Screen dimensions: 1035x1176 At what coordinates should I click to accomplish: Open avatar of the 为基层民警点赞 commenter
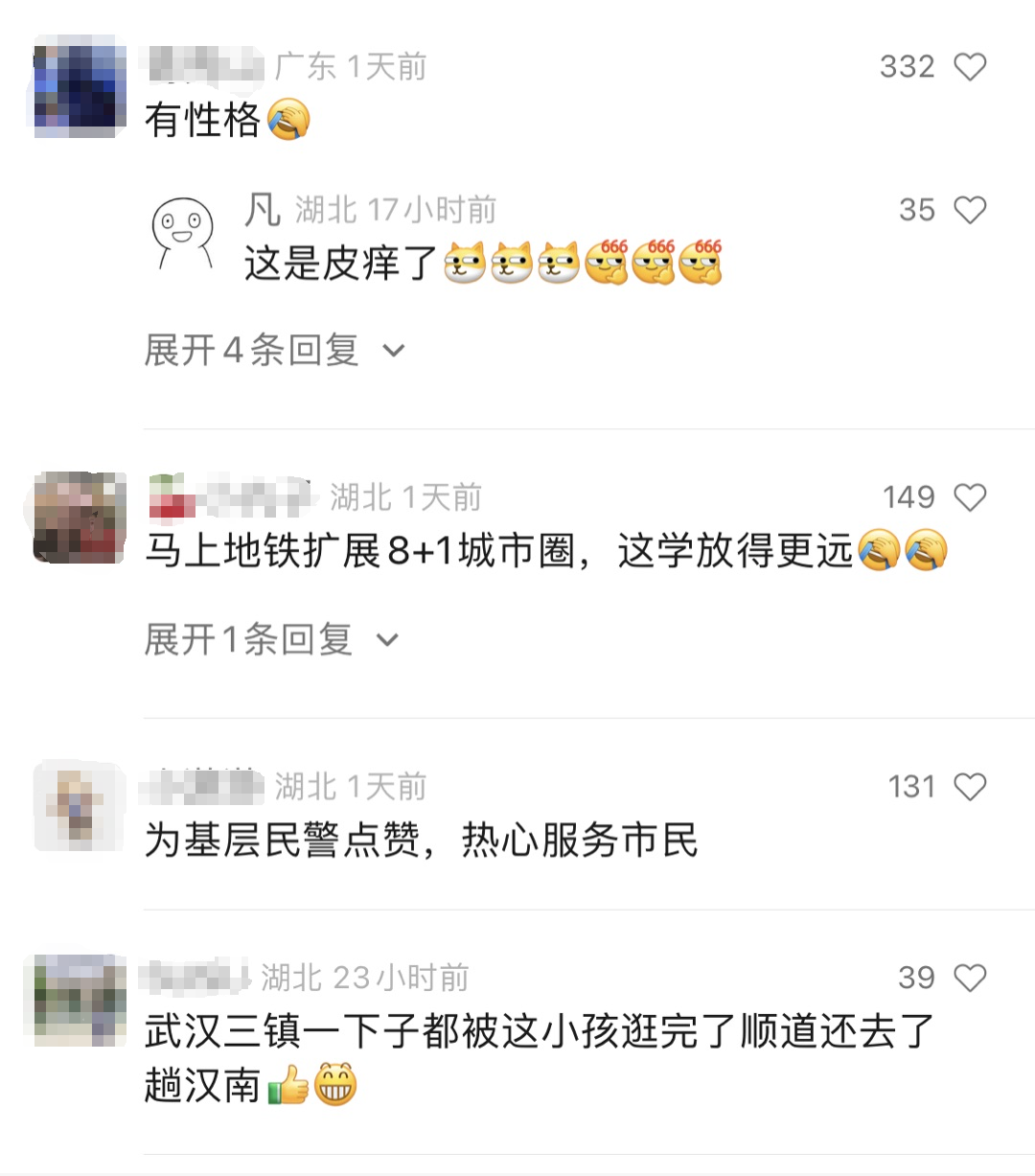coord(80,806)
